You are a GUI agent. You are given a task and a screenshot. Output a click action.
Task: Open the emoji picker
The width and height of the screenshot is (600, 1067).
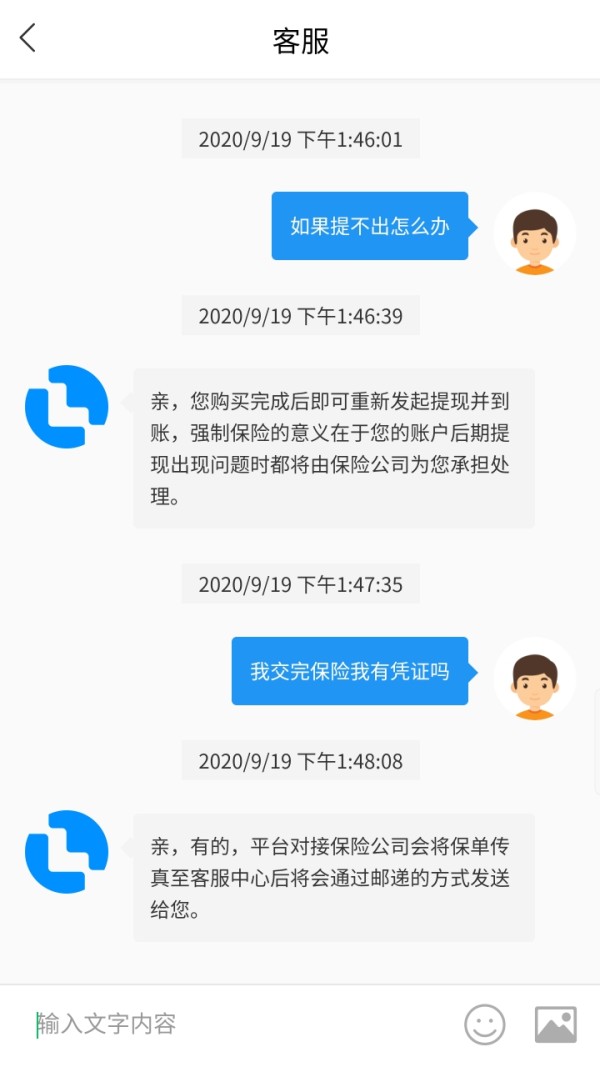(484, 1024)
